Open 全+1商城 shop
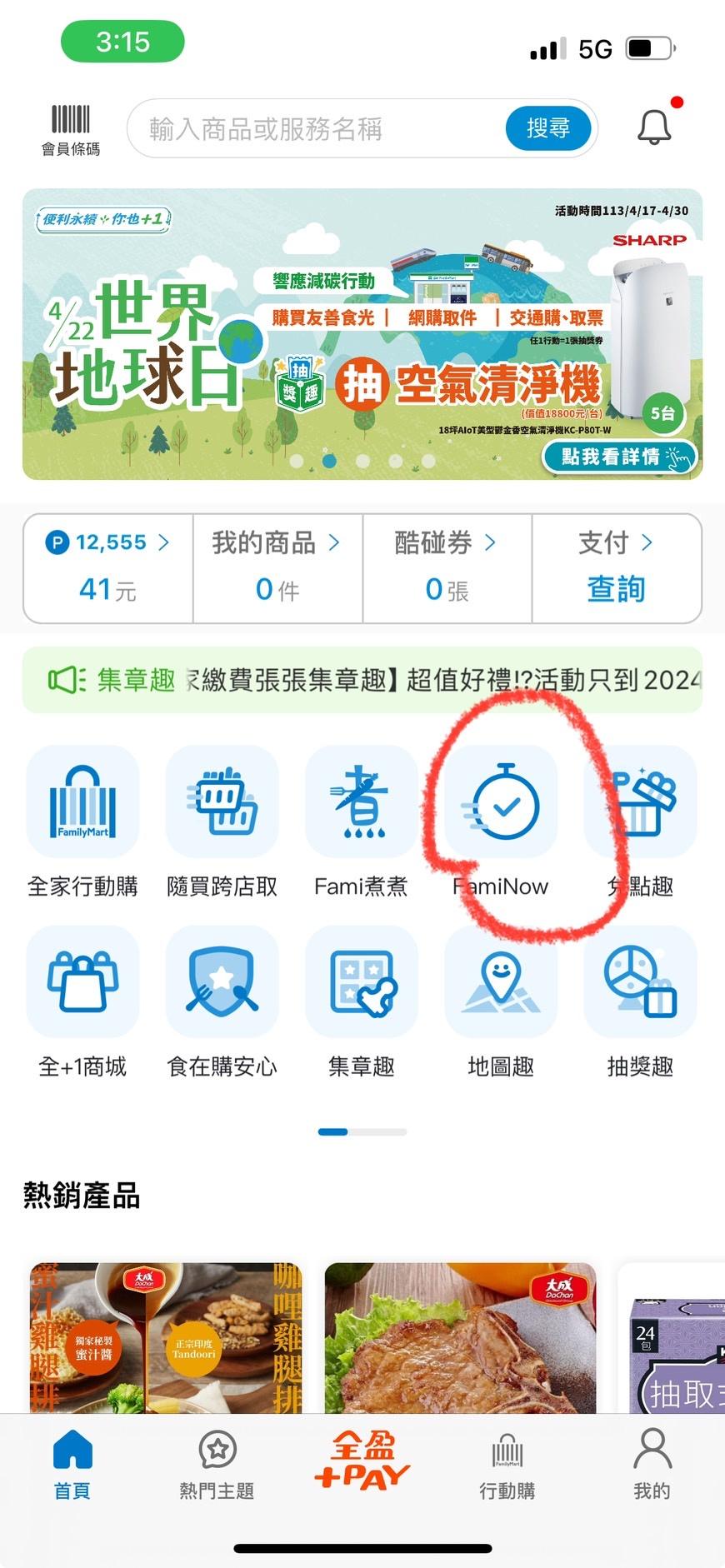This screenshot has width=725, height=1568. 82,1000
